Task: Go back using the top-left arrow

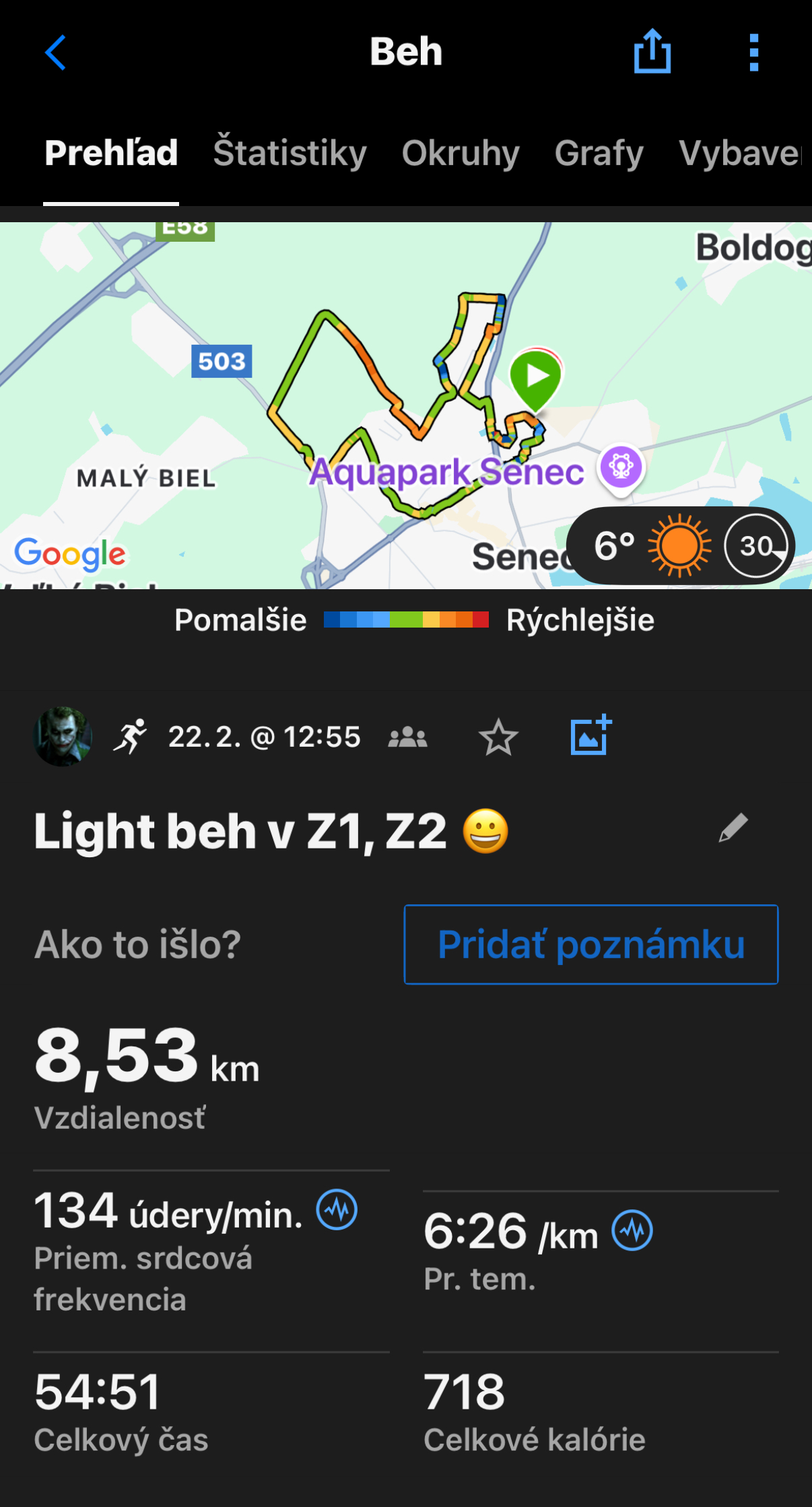Action: (55, 53)
